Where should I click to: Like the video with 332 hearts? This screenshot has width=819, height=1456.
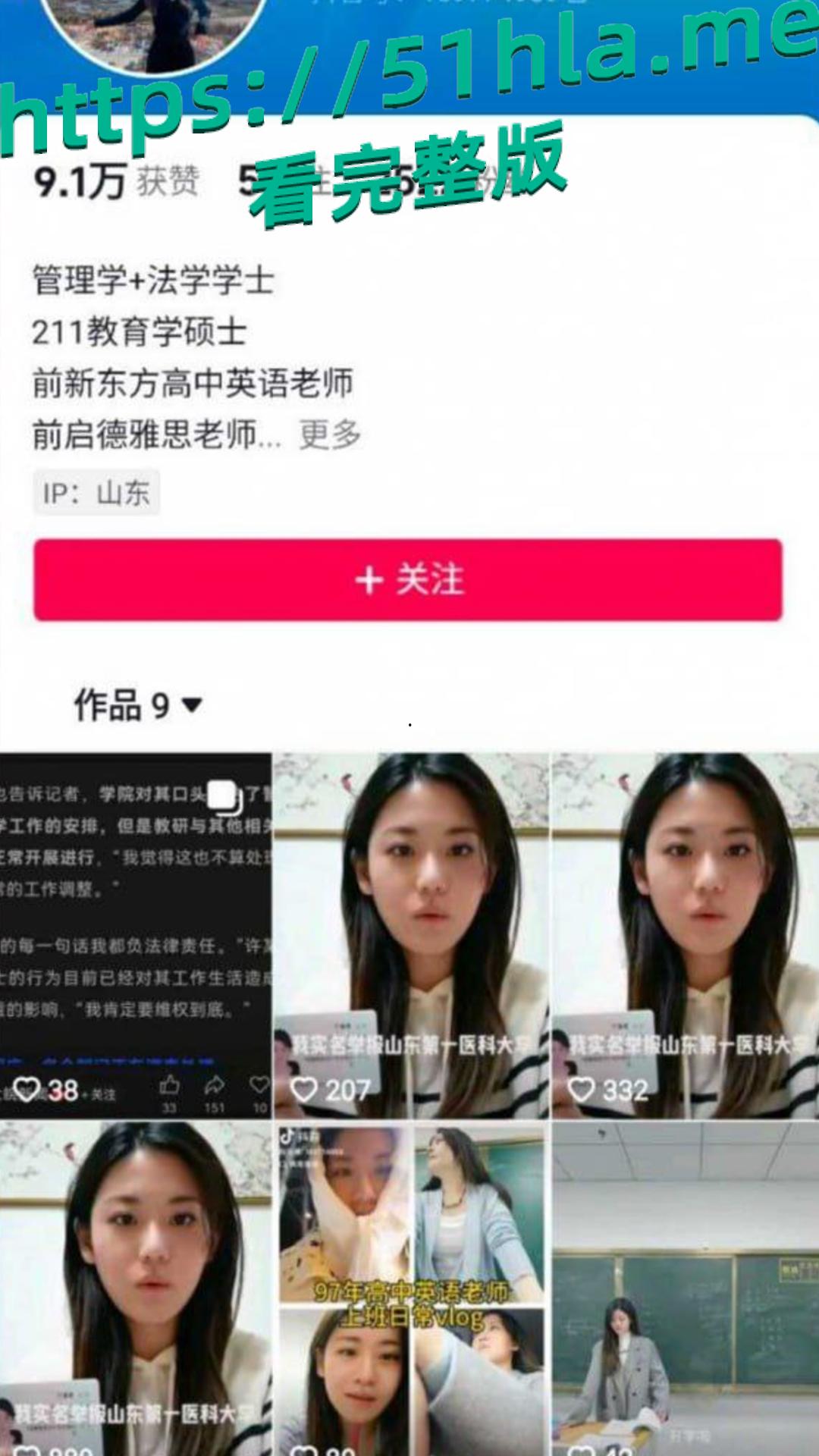click(x=581, y=1088)
